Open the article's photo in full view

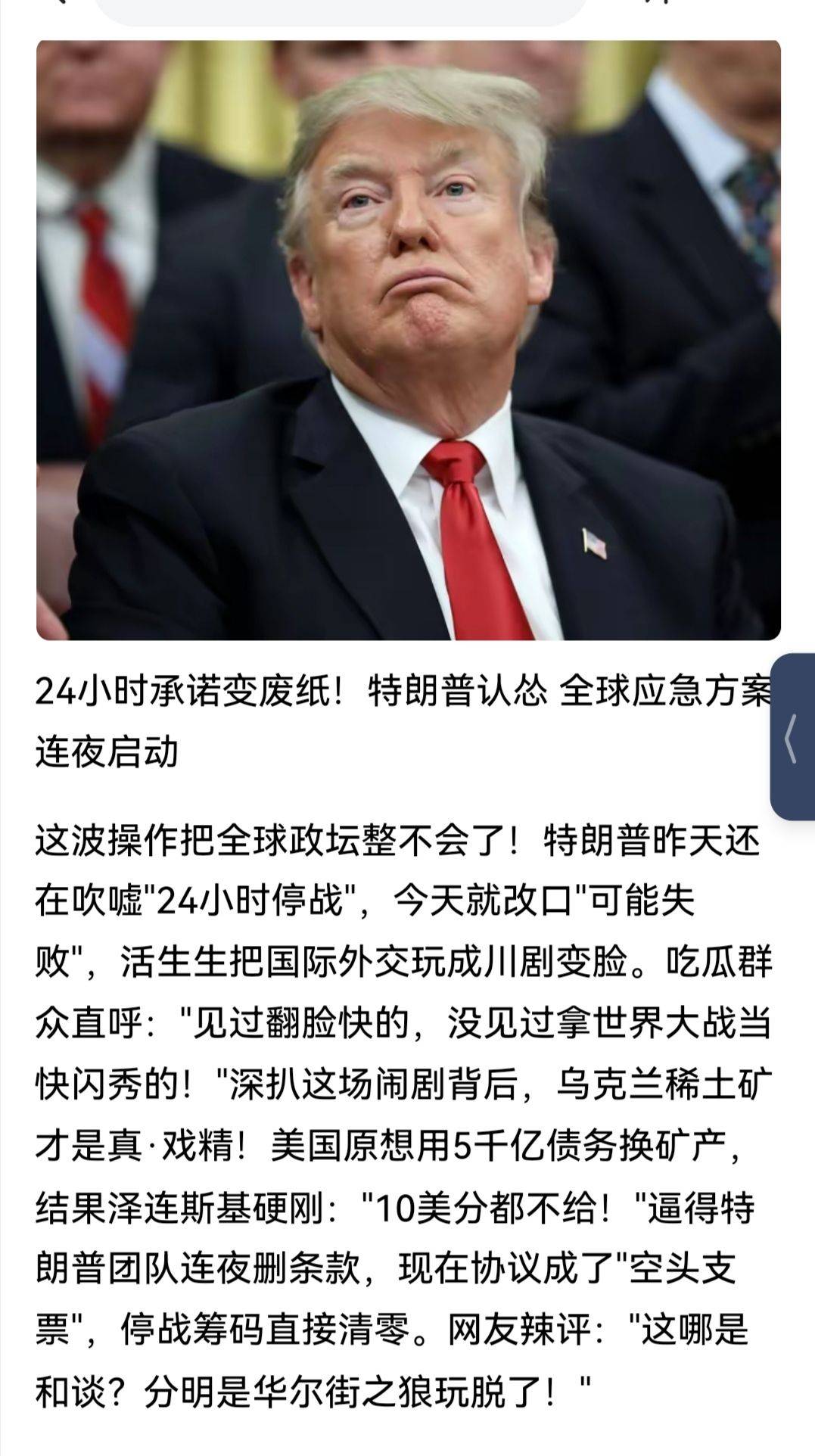(408, 341)
